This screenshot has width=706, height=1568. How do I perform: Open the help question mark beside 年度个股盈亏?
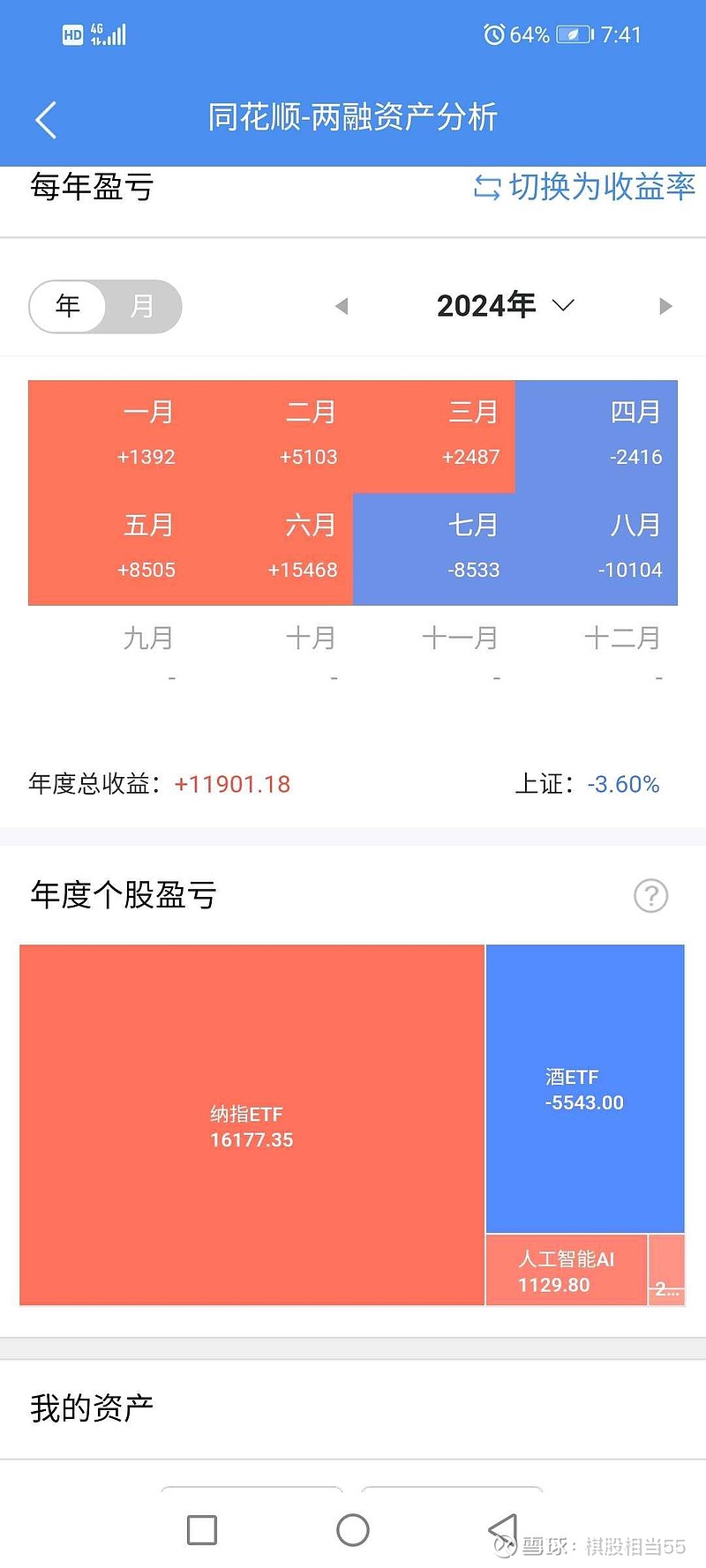[650, 897]
